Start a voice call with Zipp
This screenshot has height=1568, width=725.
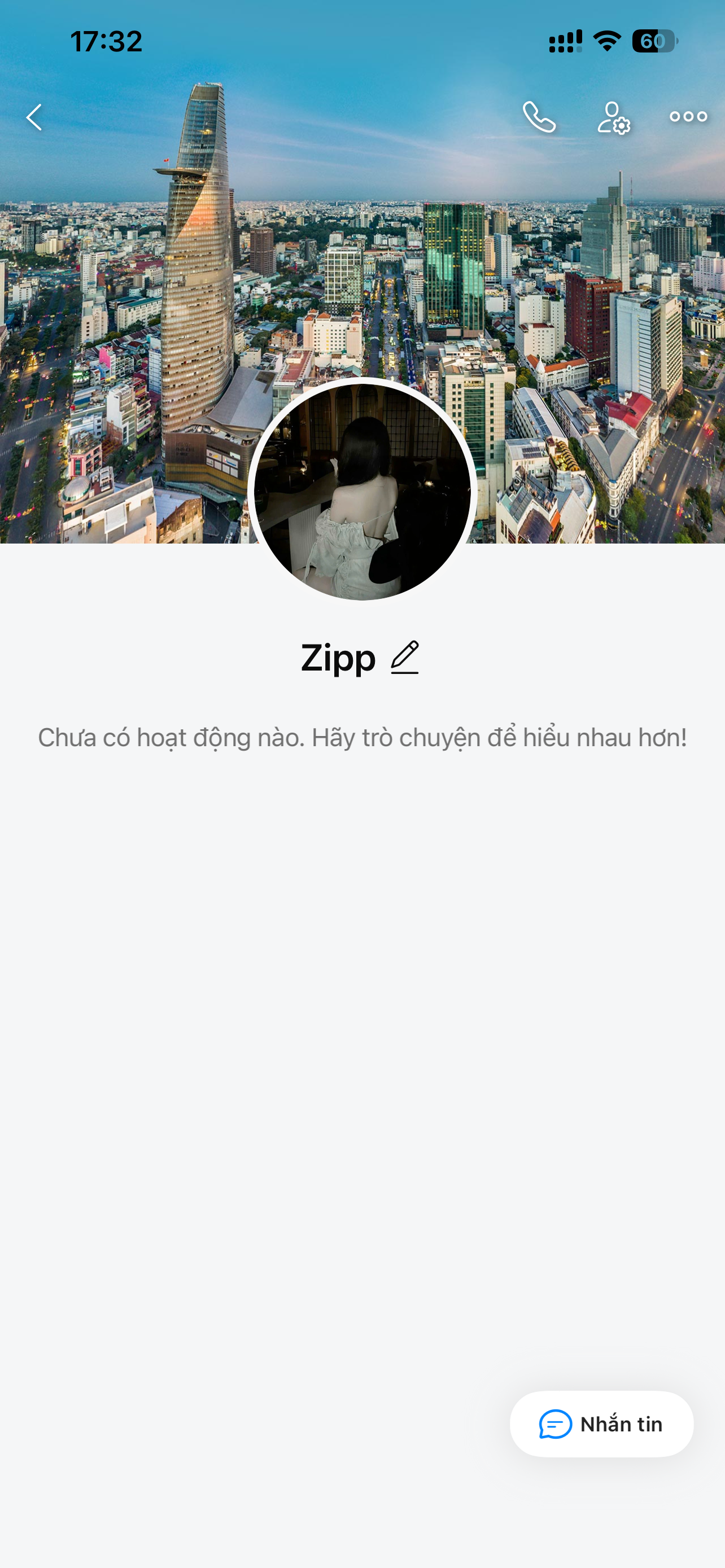539,117
